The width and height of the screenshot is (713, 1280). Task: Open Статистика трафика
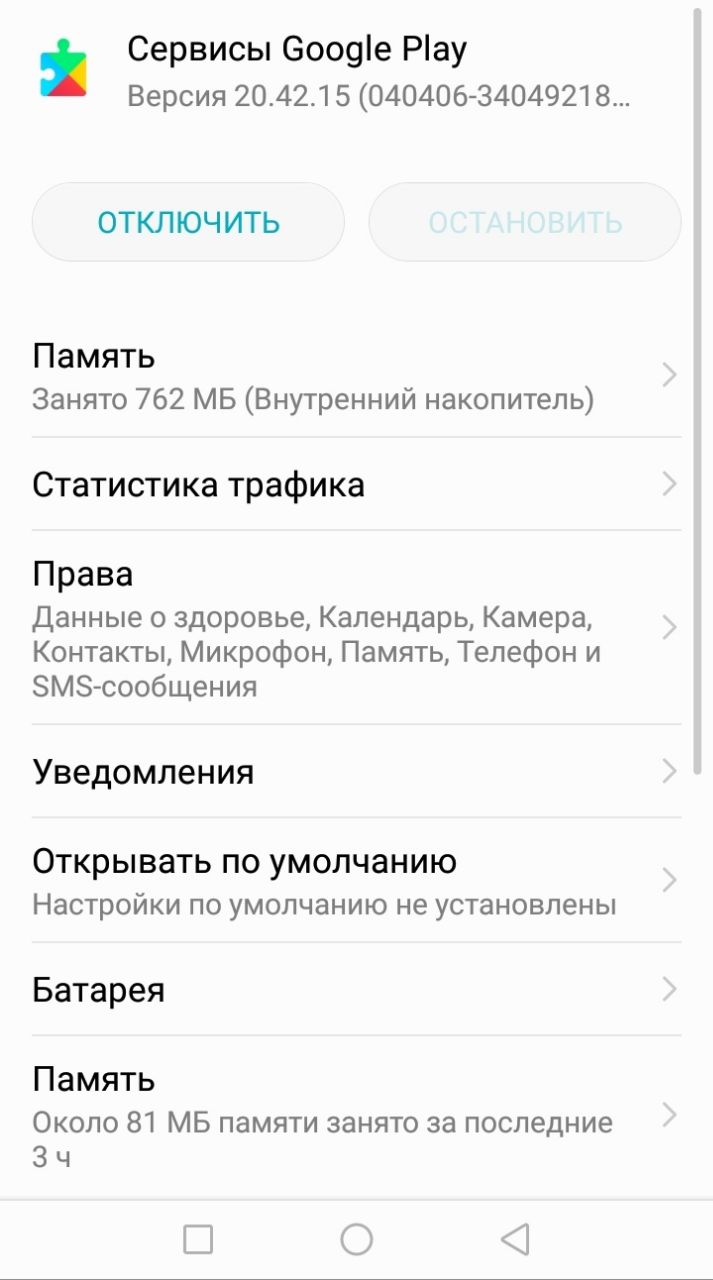coord(356,485)
